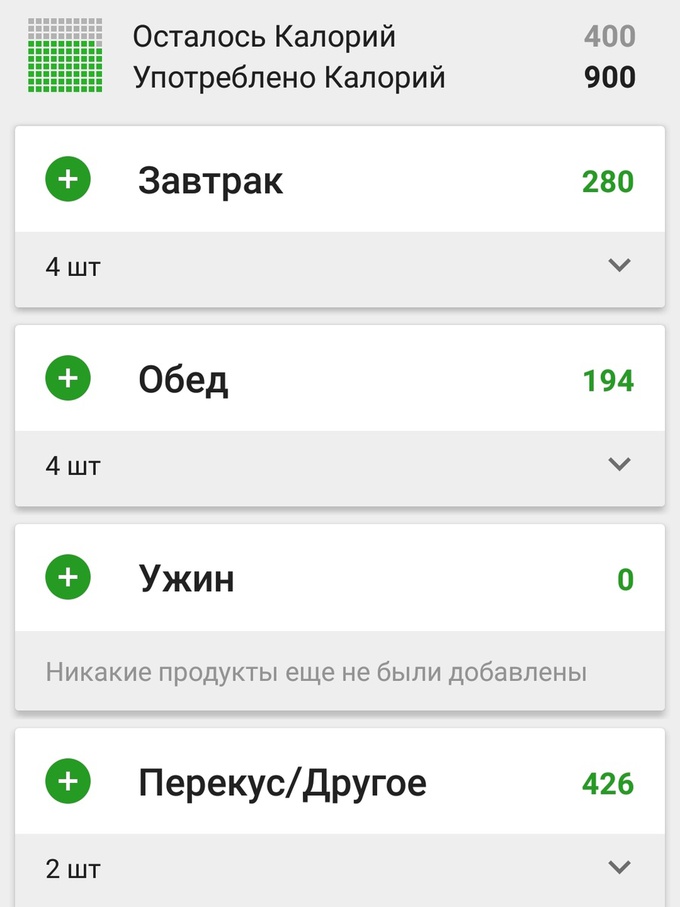Image resolution: width=680 pixels, height=907 pixels.
Task: Expand the Завтрак items list
Action: click(620, 265)
